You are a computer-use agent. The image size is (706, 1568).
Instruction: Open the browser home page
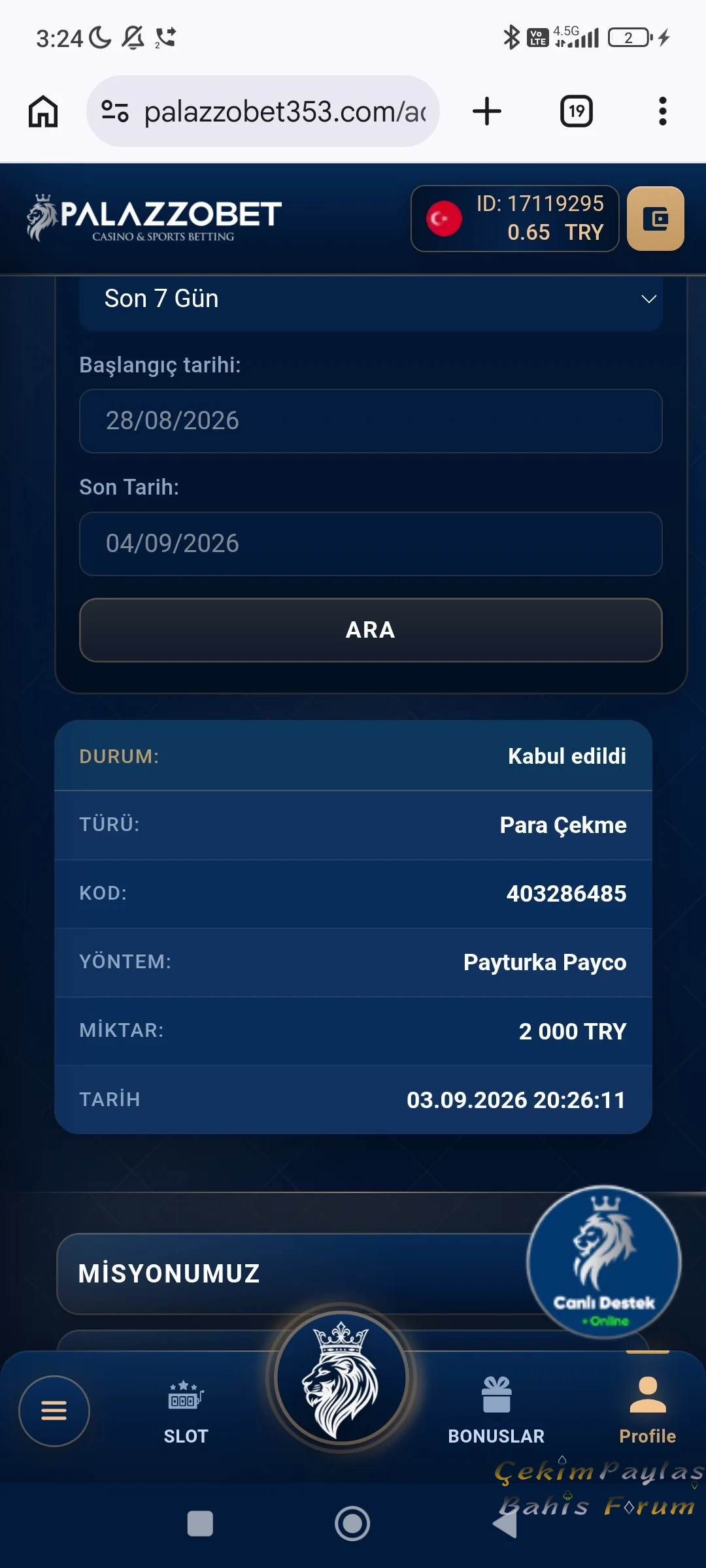pyautogui.click(x=43, y=111)
